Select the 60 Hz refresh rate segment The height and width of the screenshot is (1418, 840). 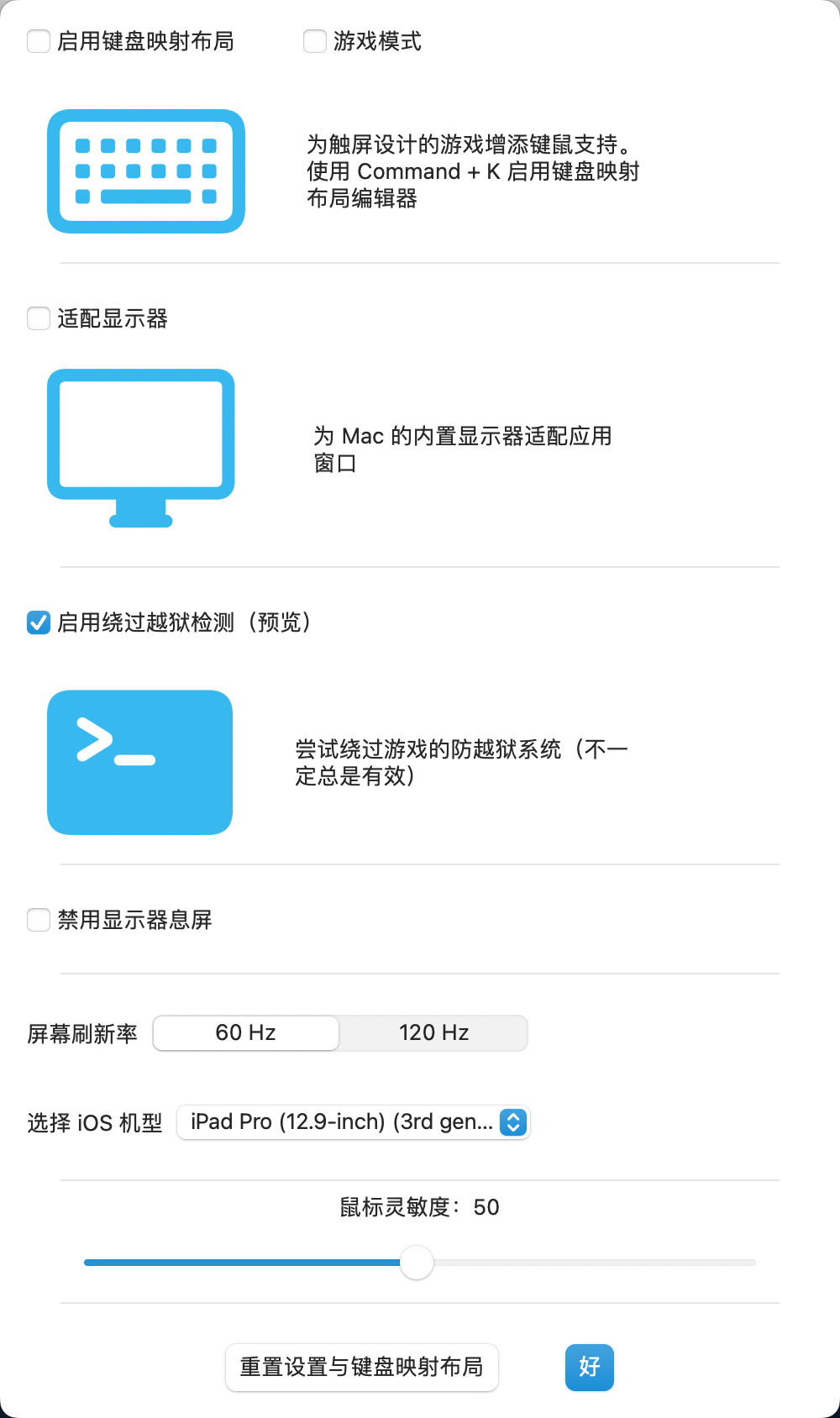(245, 1032)
